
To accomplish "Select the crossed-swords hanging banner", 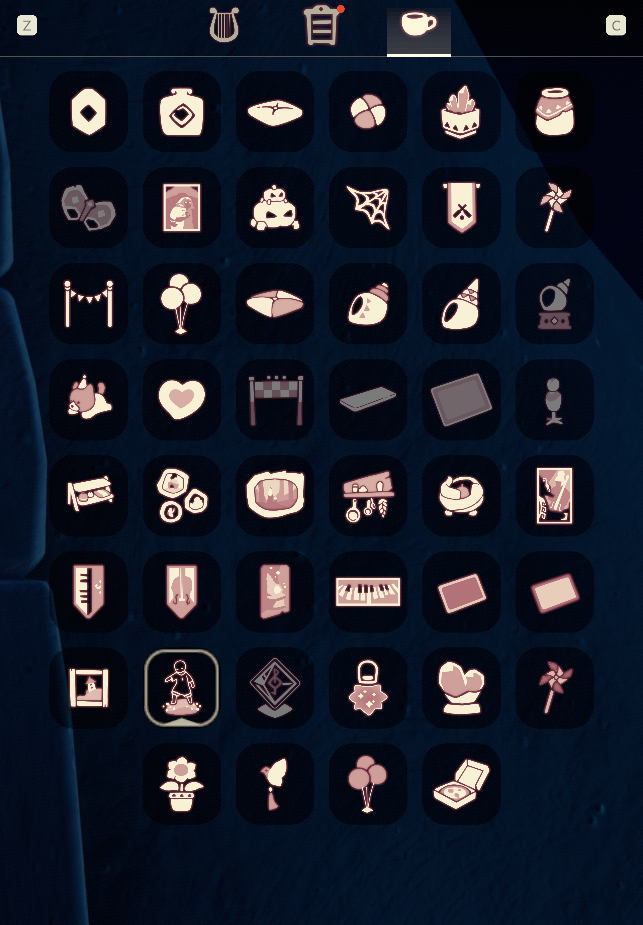I will 461,208.
